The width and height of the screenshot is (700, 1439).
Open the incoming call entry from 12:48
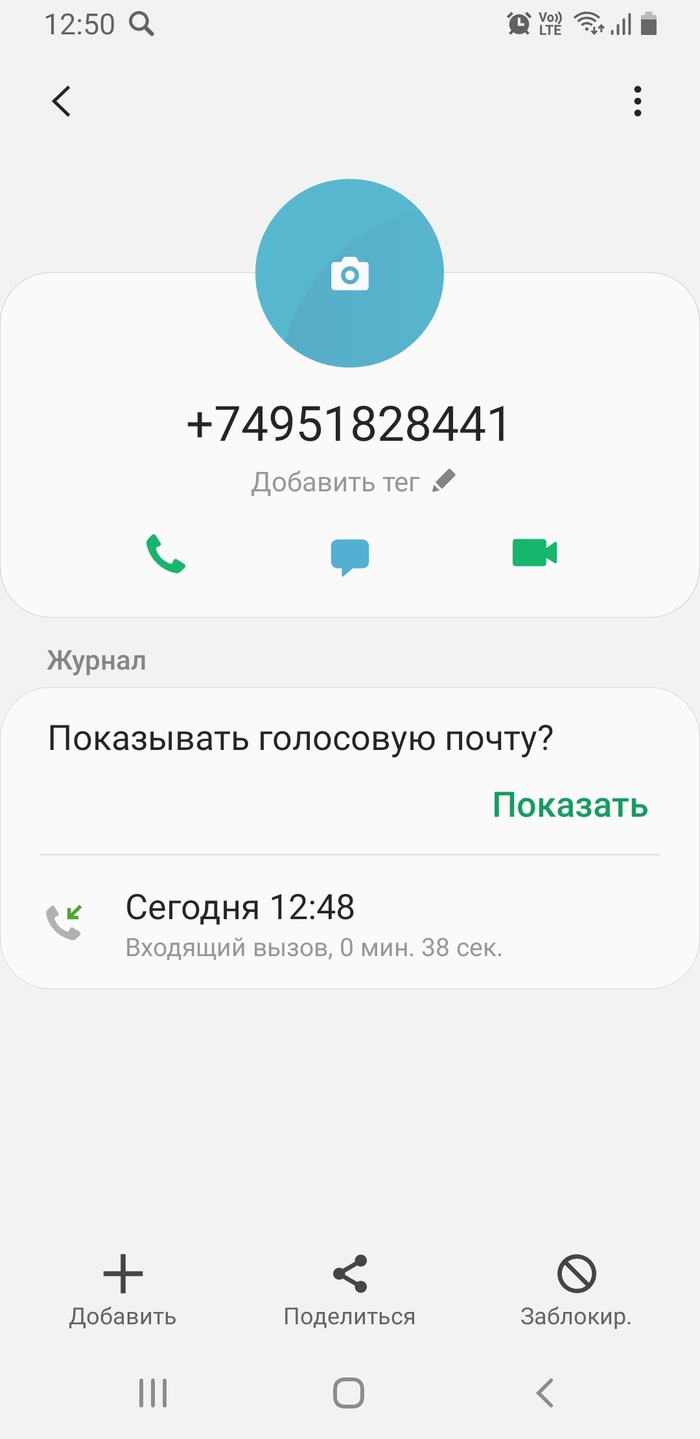(350, 923)
